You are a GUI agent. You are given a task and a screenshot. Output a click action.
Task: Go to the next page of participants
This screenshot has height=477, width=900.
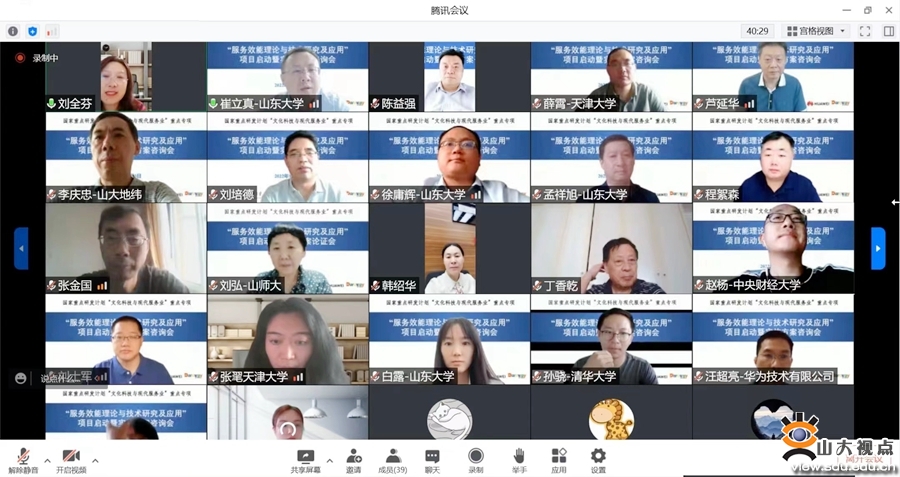pos(878,248)
